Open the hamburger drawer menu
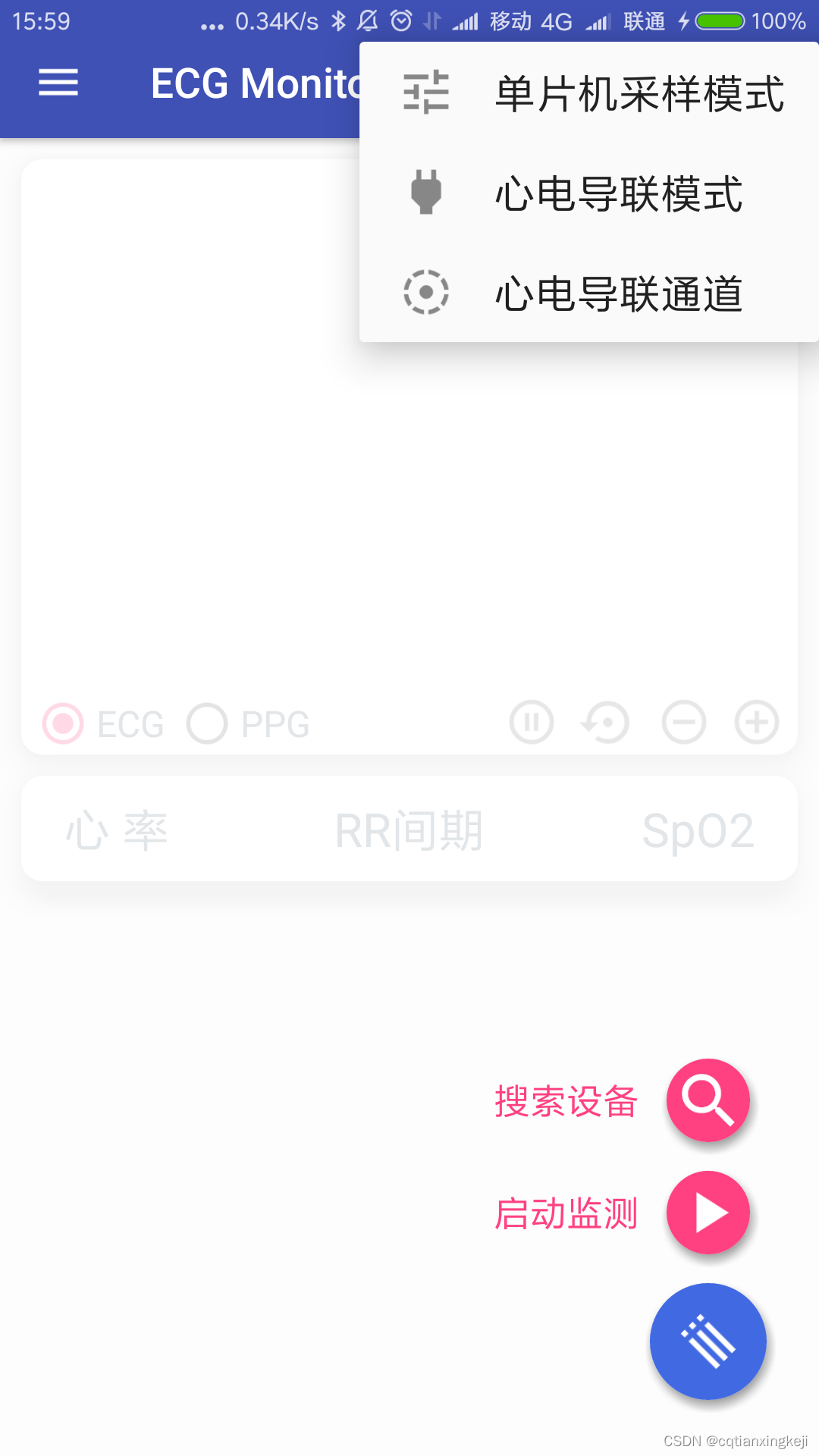 click(x=58, y=83)
